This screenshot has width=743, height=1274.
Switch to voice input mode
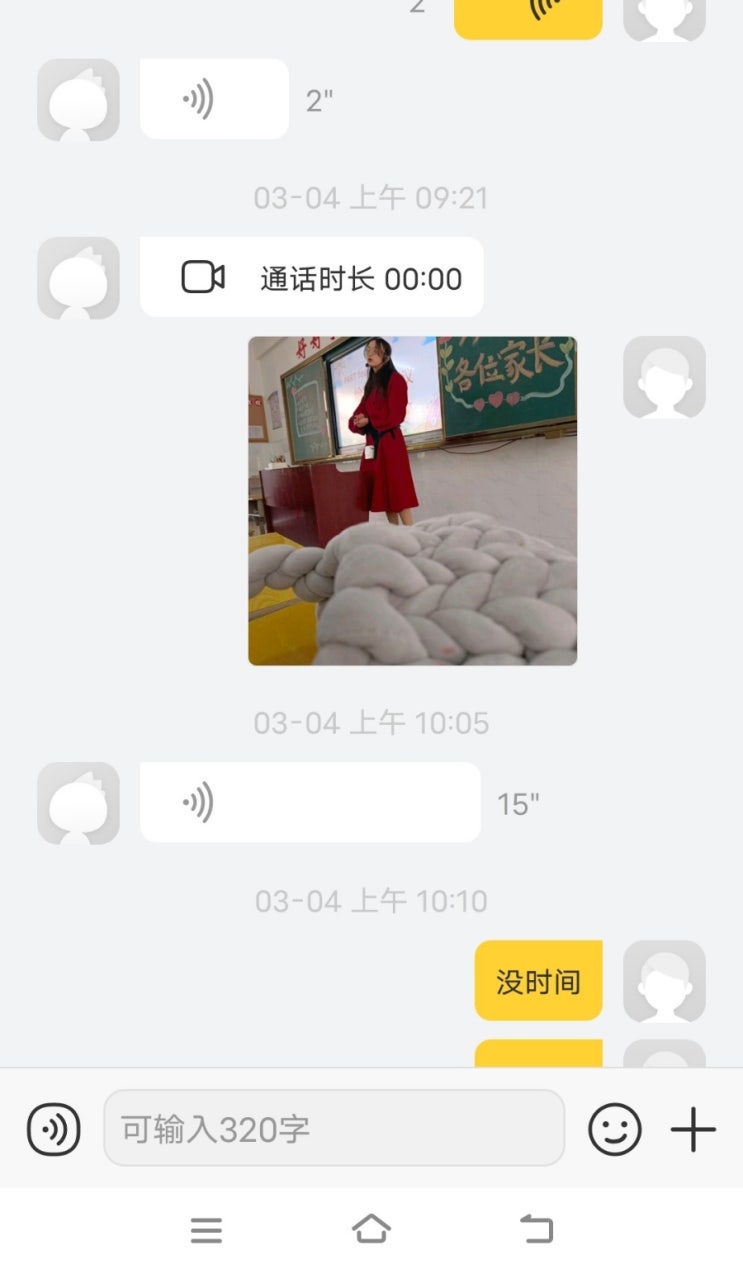coord(53,1129)
